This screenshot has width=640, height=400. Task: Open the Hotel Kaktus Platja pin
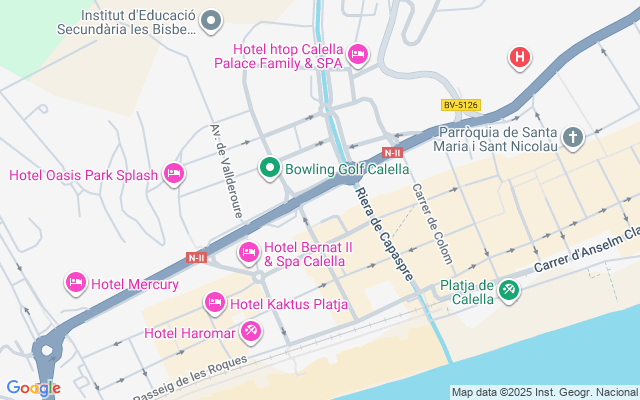click(214, 302)
